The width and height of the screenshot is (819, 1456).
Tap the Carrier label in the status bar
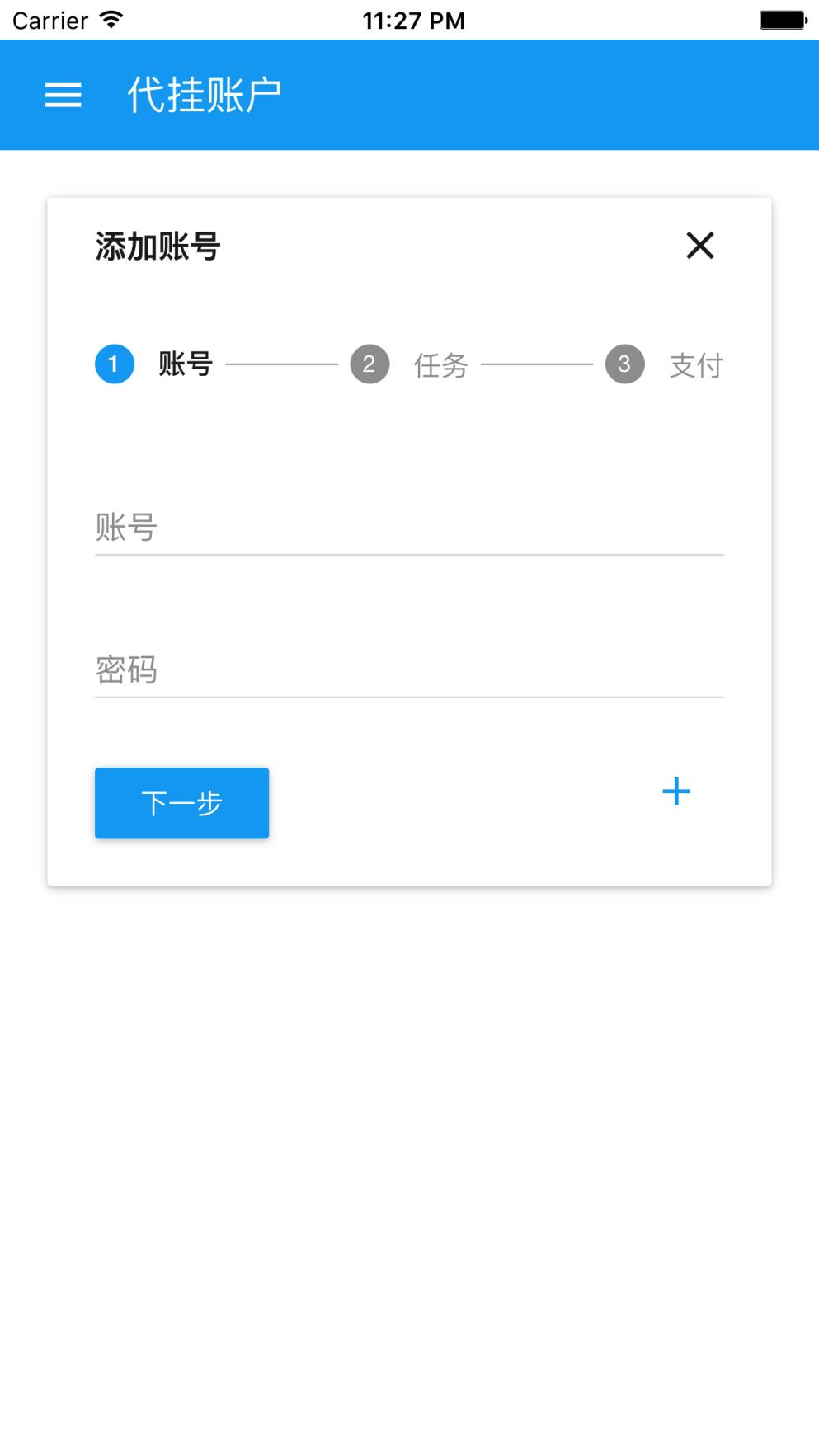point(51,20)
